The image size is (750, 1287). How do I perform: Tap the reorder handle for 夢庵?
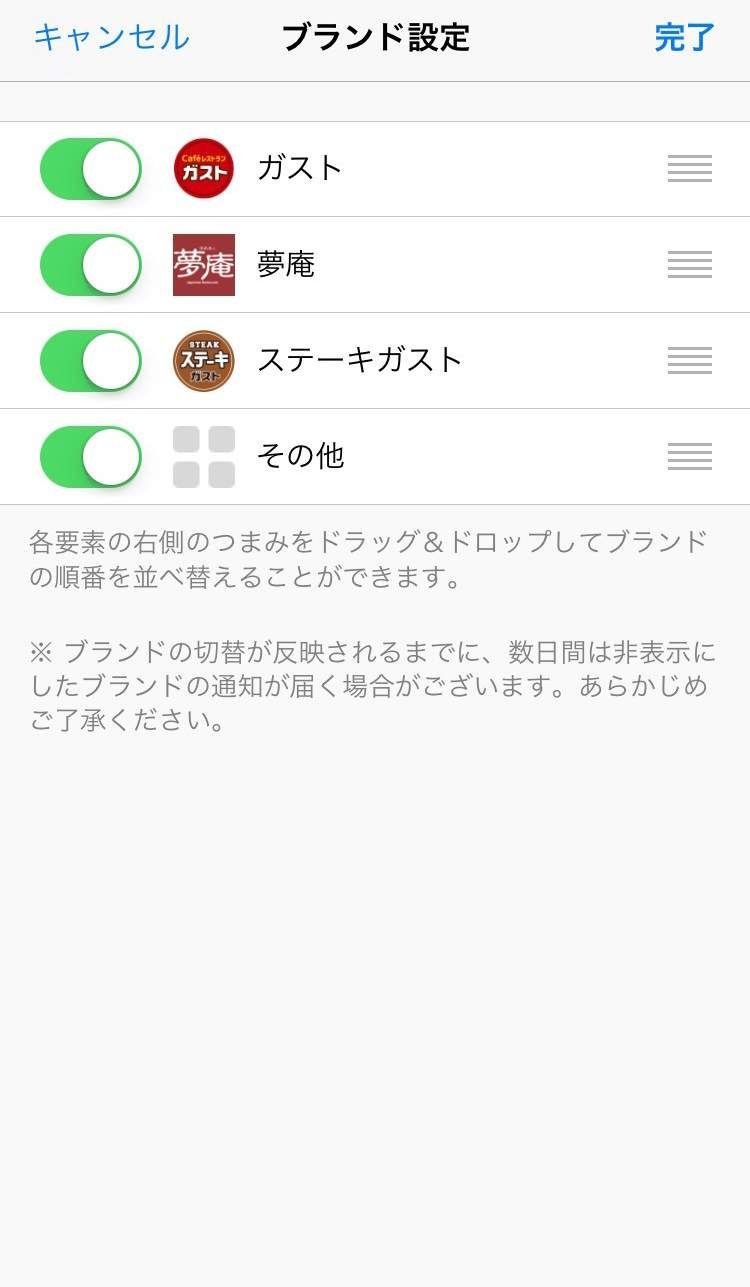click(690, 265)
